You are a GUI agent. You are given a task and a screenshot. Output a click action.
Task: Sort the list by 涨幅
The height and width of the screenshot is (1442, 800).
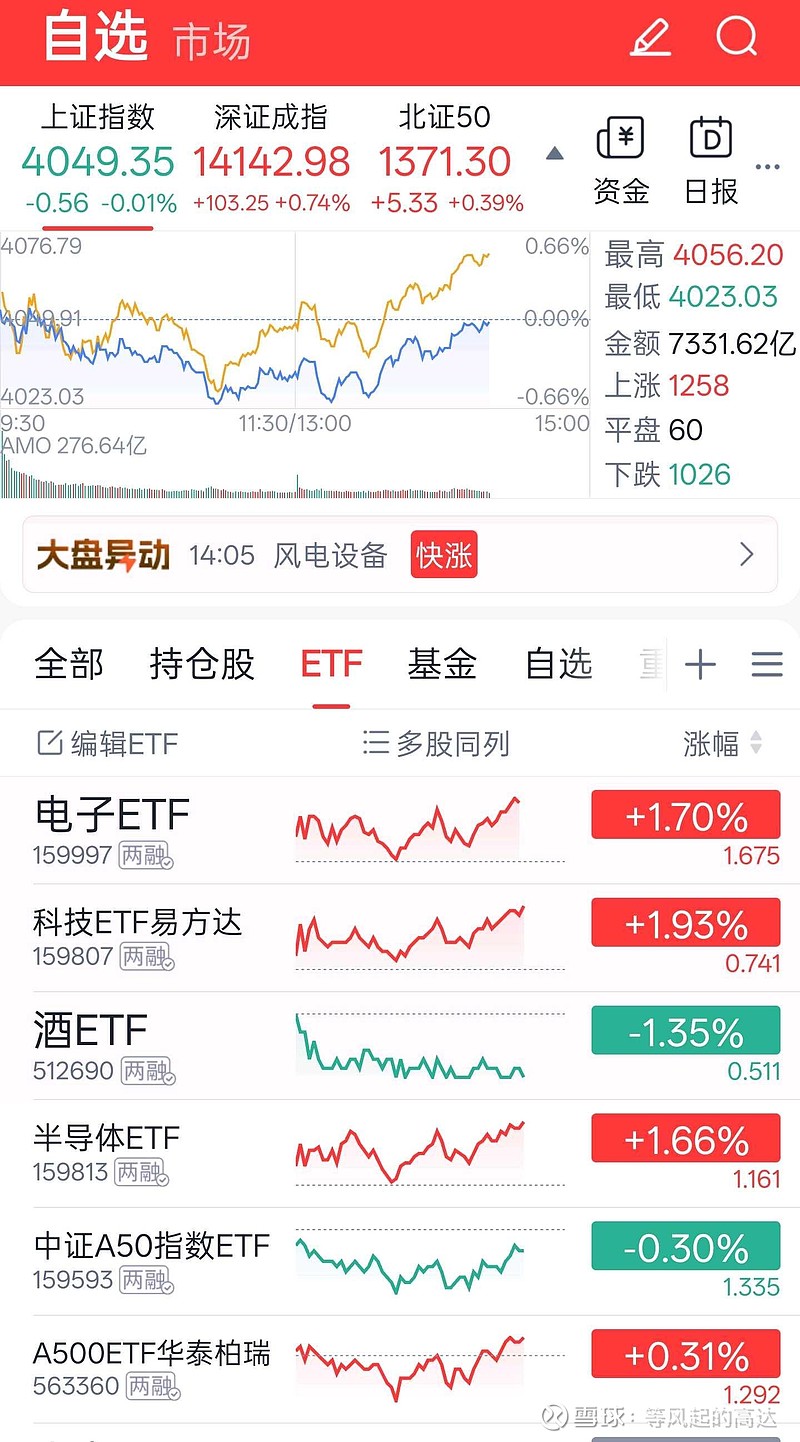pos(723,743)
